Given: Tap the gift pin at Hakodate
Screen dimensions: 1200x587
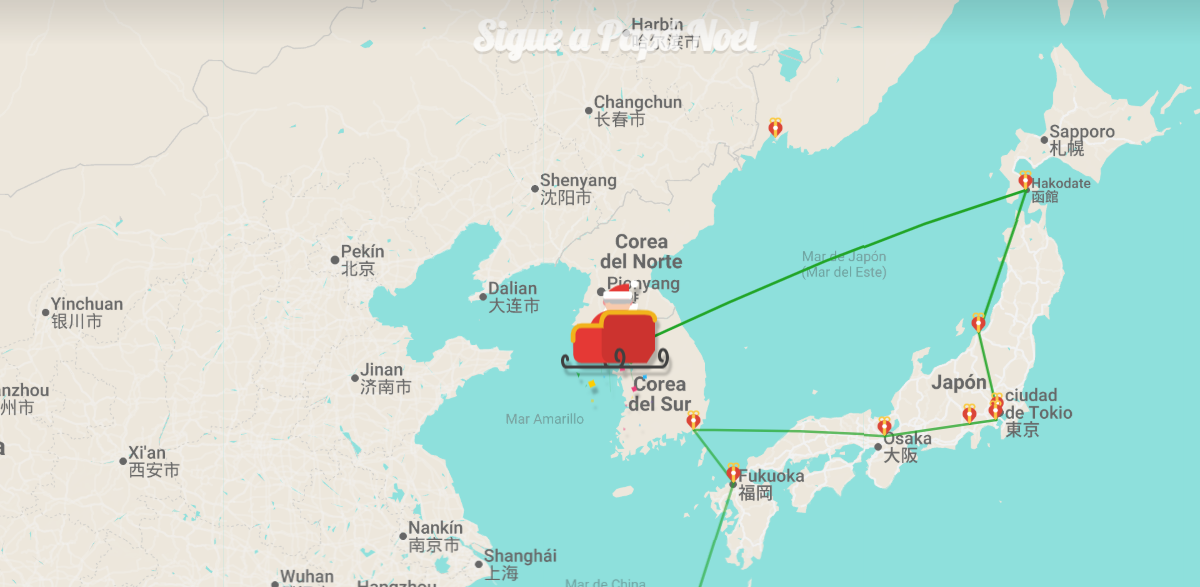Looking at the screenshot, I should [1025, 181].
